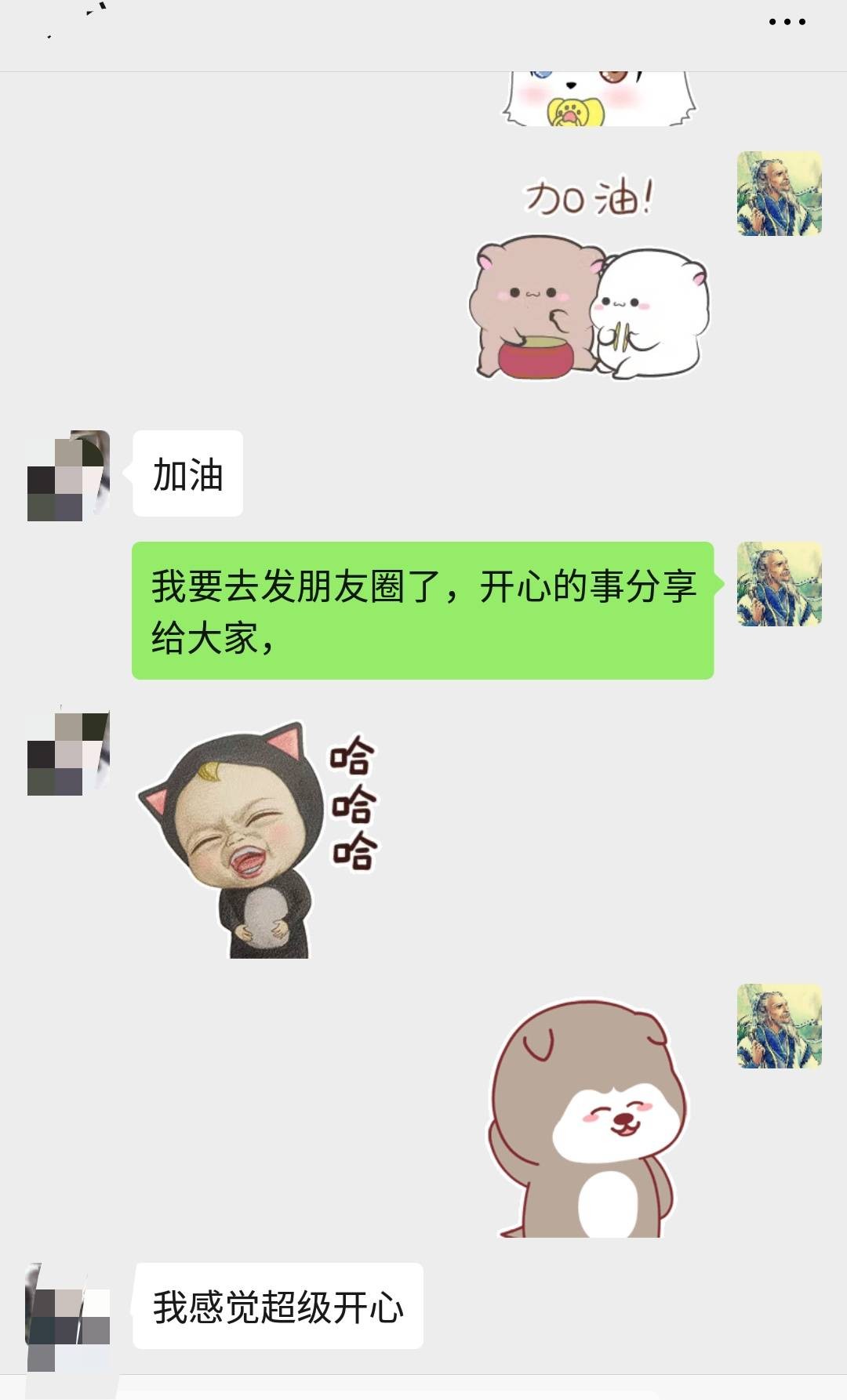Open the three-dot chat info menu
Image resolution: width=847 pixels, height=1400 pixels.
787,22
